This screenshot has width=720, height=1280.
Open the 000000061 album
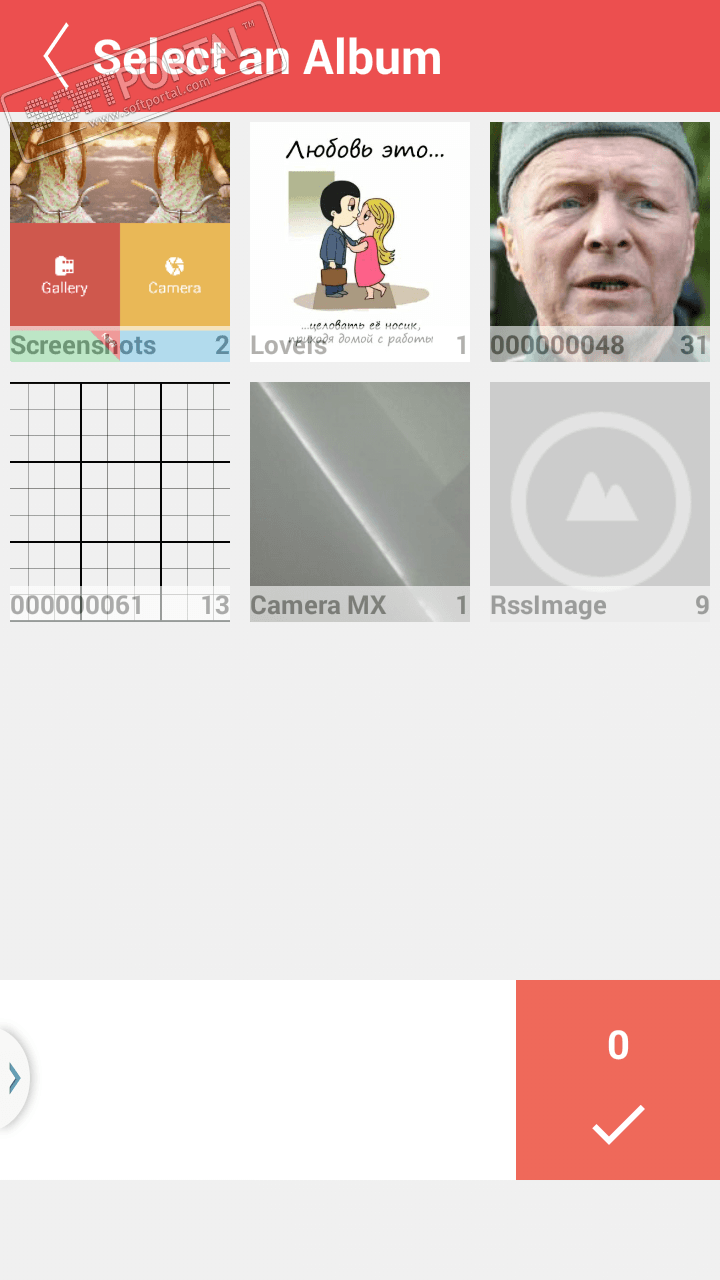(x=120, y=501)
